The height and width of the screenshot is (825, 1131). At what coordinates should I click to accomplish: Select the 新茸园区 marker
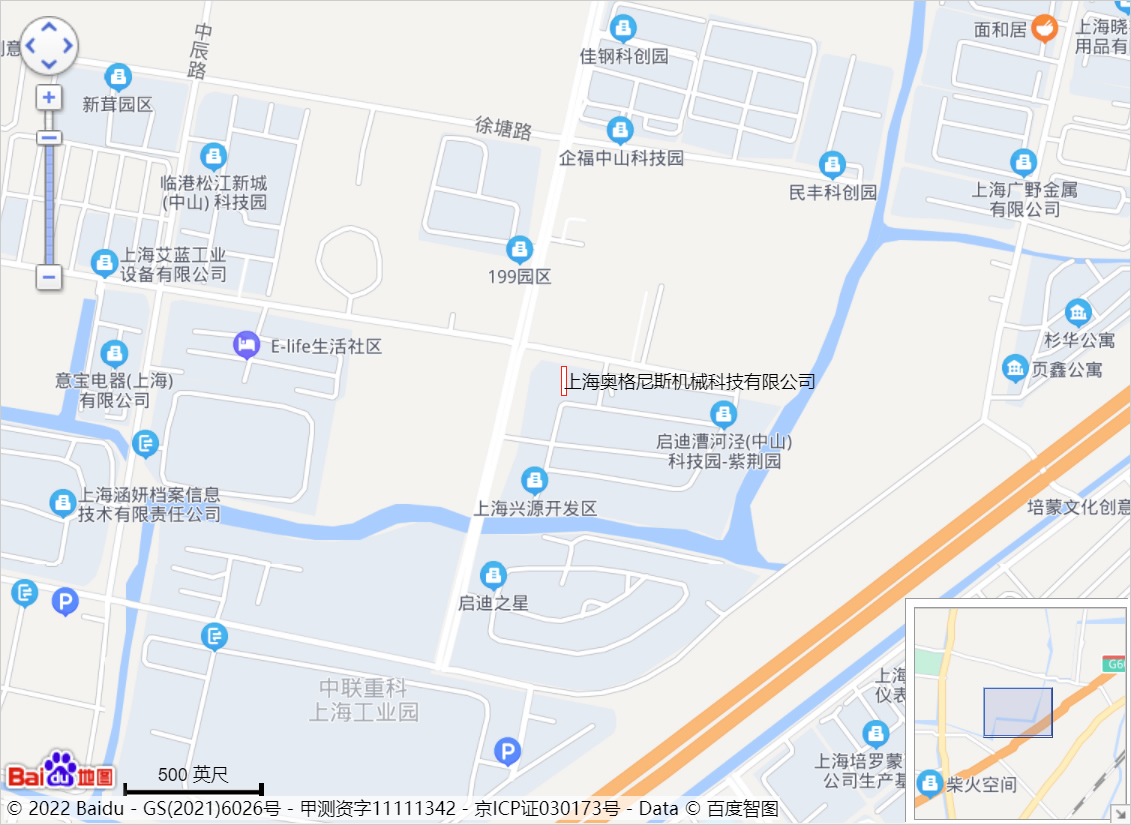[118, 77]
